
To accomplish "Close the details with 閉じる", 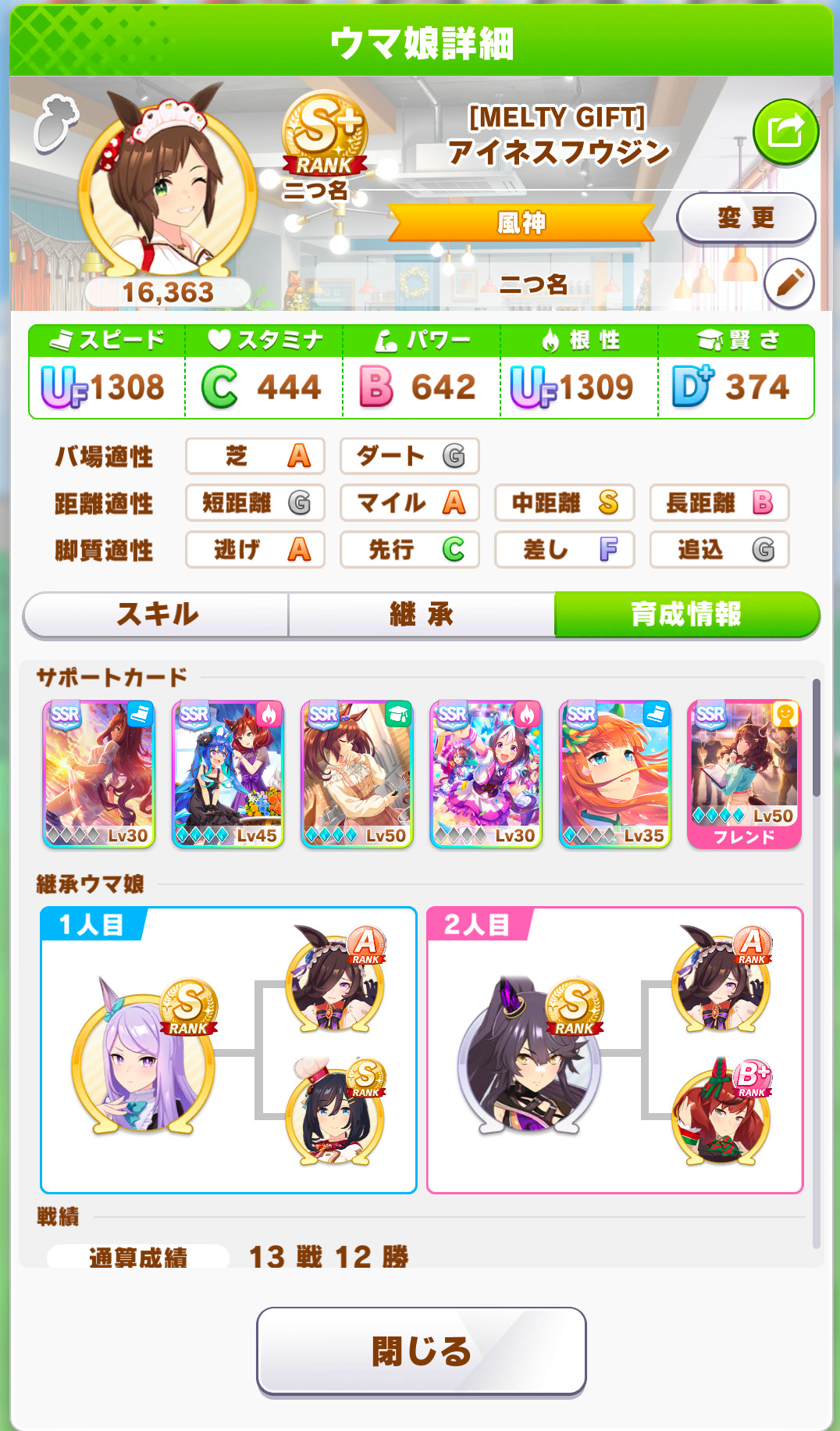I will [x=421, y=1351].
